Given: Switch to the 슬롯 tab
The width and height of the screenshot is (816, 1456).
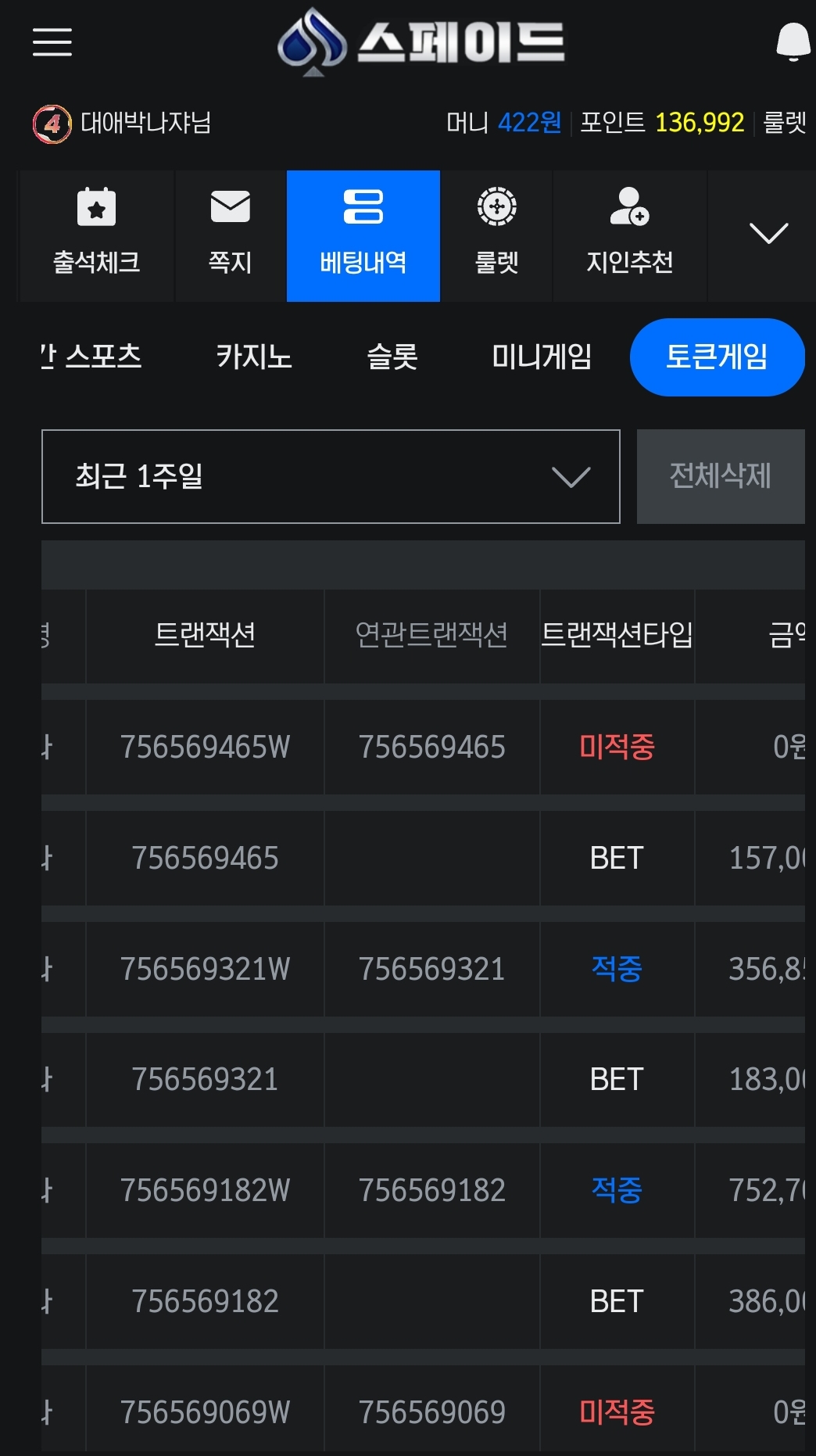Looking at the screenshot, I should pyautogui.click(x=392, y=357).
